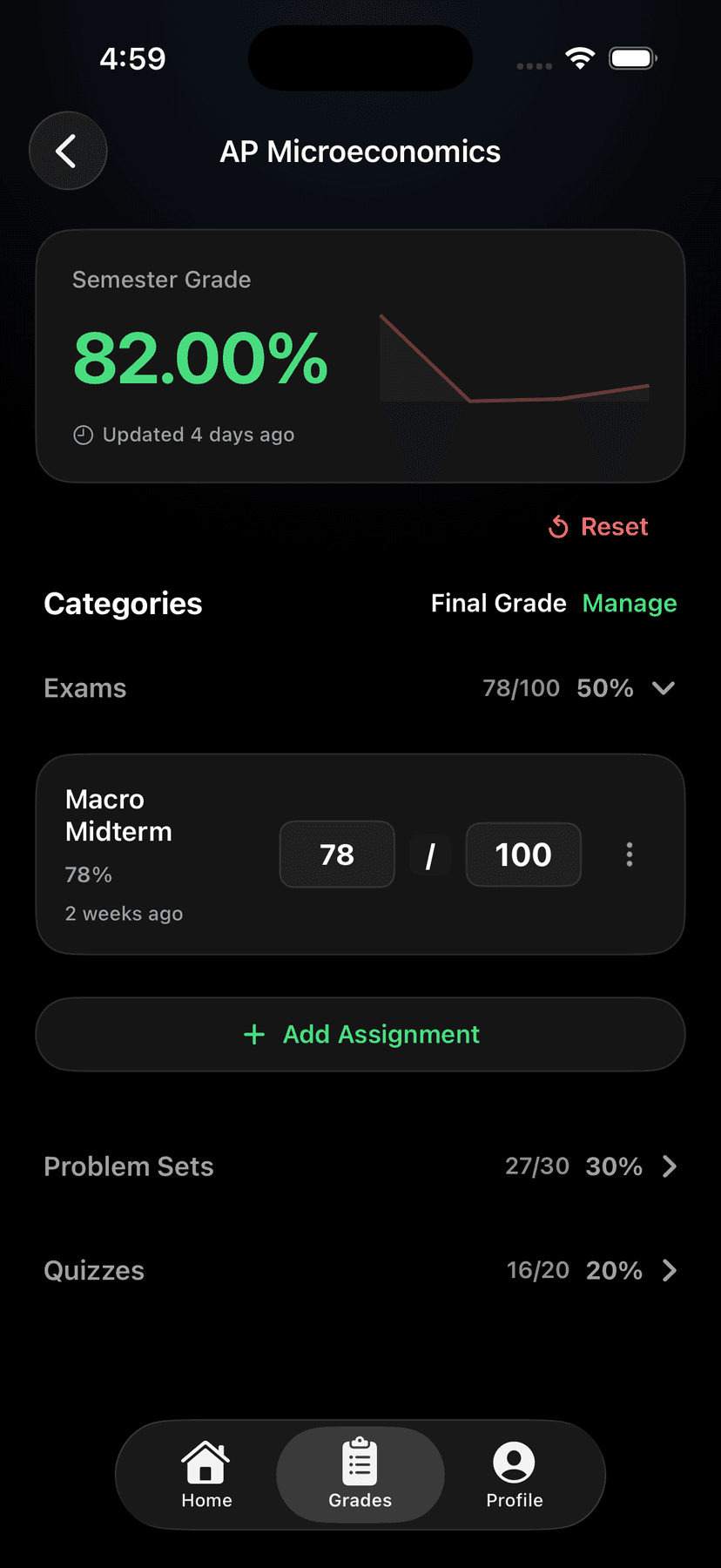Switch to the Profile section
Image resolution: width=721 pixels, height=1568 pixels.
(x=513, y=1475)
